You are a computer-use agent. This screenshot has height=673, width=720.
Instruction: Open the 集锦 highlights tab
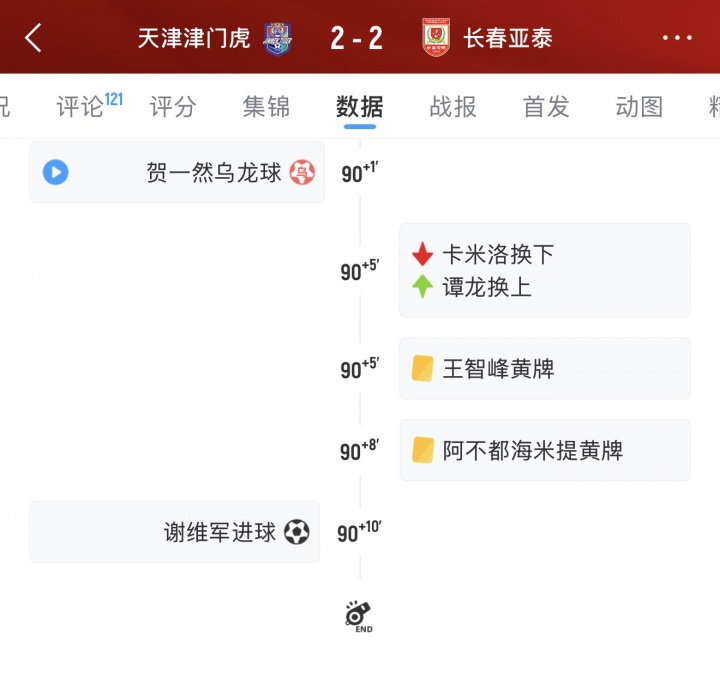266,106
